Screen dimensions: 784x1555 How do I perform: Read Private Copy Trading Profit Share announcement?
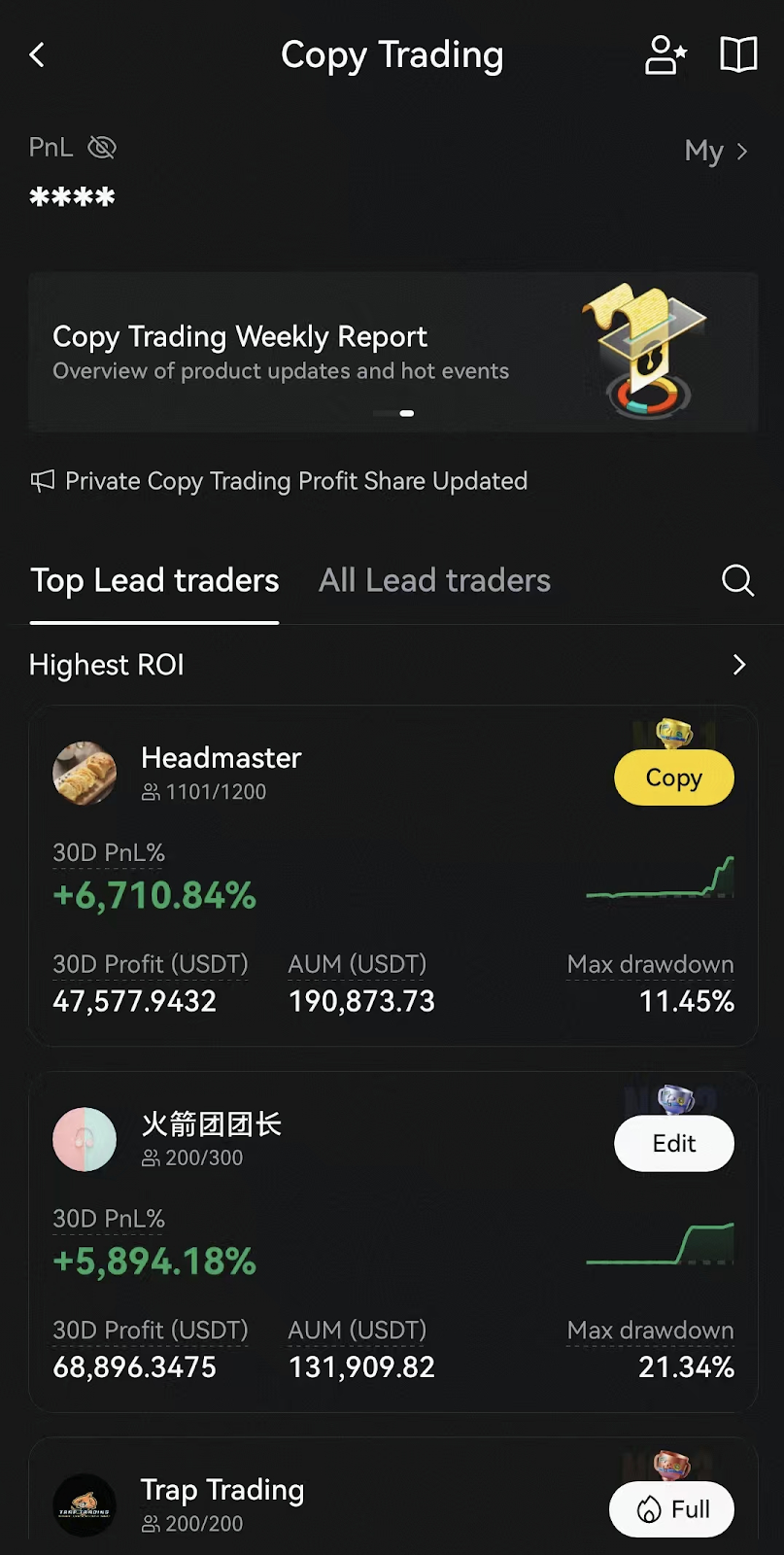[295, 481]
